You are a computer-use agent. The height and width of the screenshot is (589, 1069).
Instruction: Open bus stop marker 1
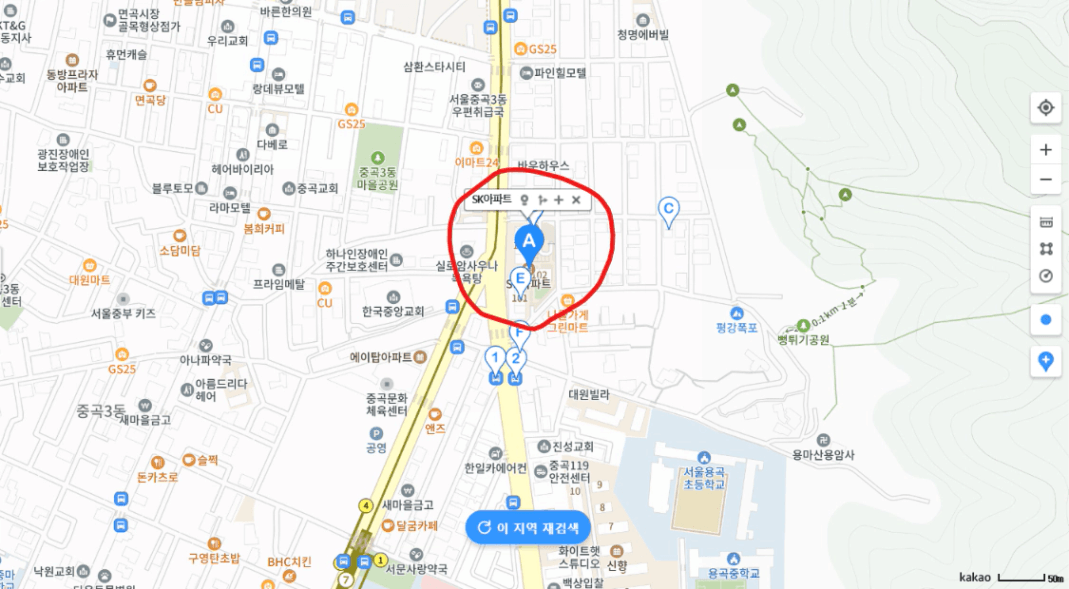[496, 365]
